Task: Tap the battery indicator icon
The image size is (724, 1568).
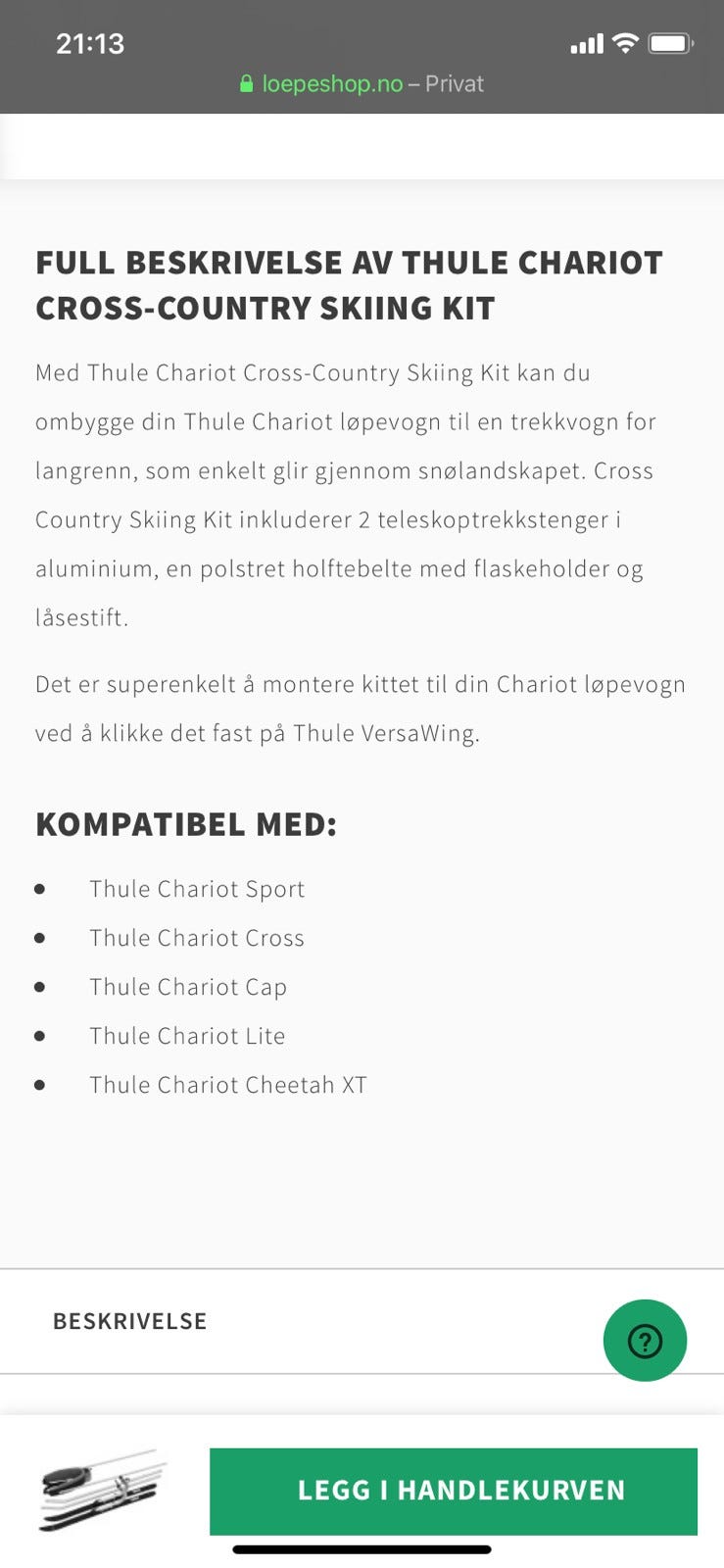Action: [670, 42]
